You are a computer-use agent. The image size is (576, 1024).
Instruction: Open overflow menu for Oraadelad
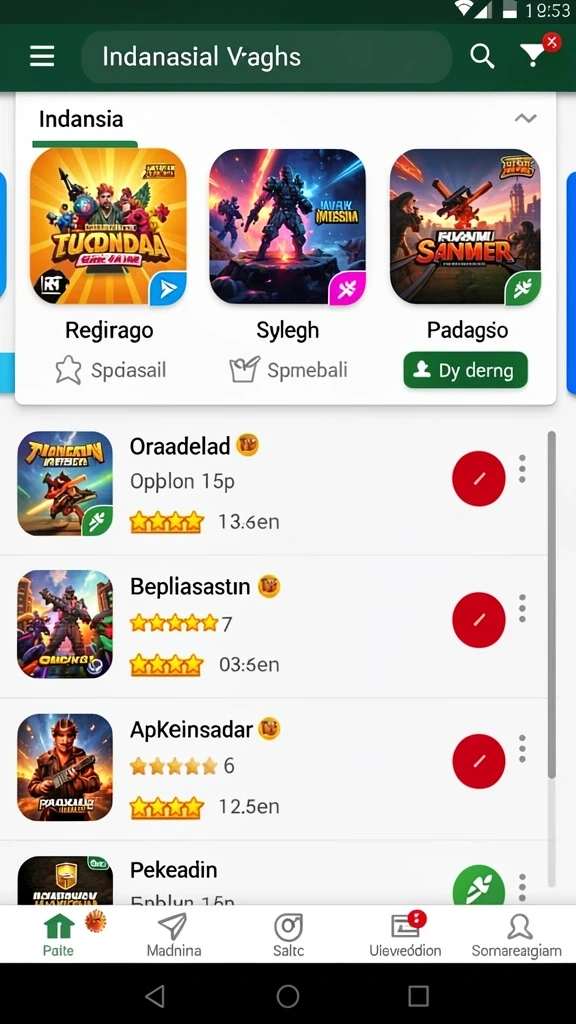522,469
